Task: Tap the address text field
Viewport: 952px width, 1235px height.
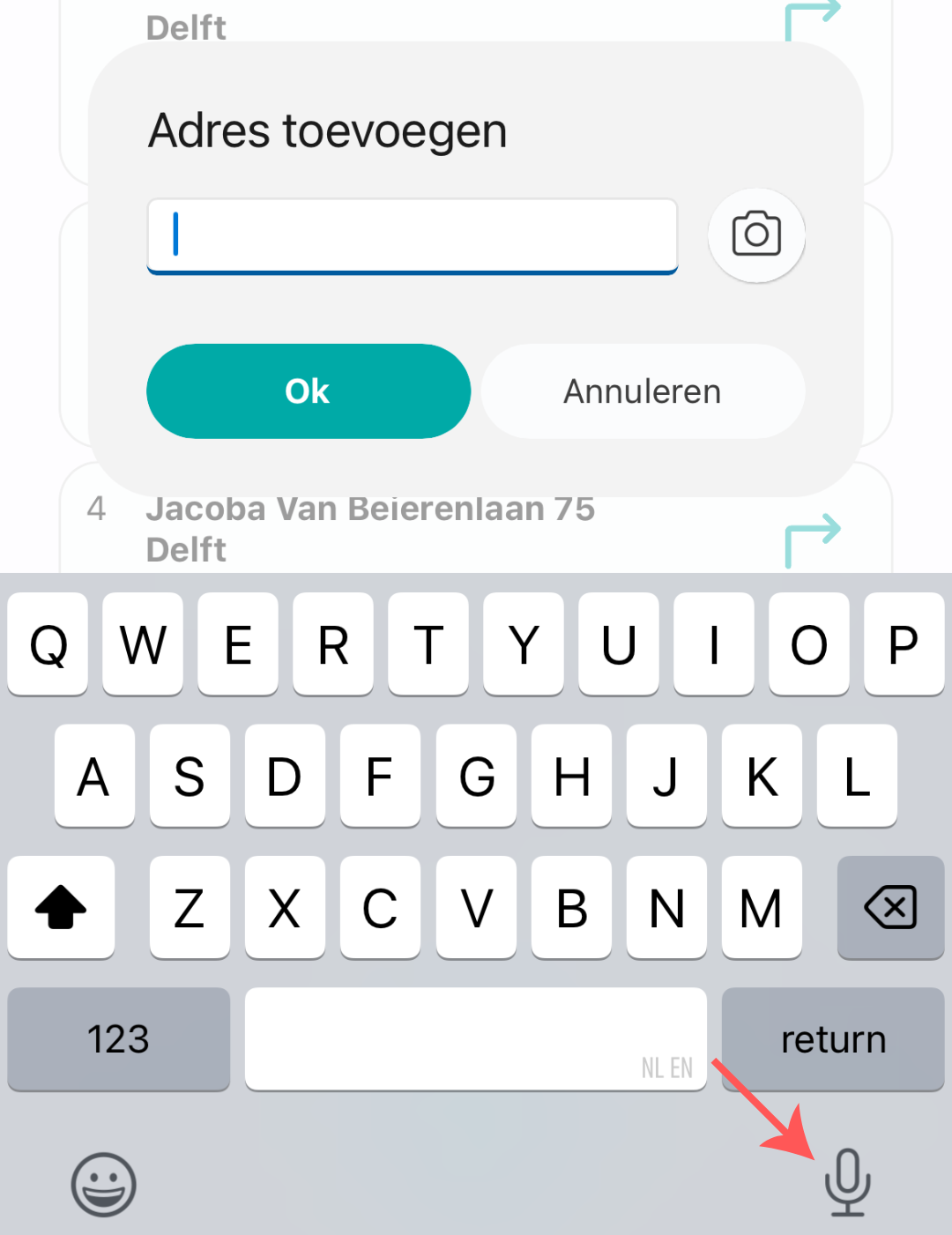Action: (412, 235)
